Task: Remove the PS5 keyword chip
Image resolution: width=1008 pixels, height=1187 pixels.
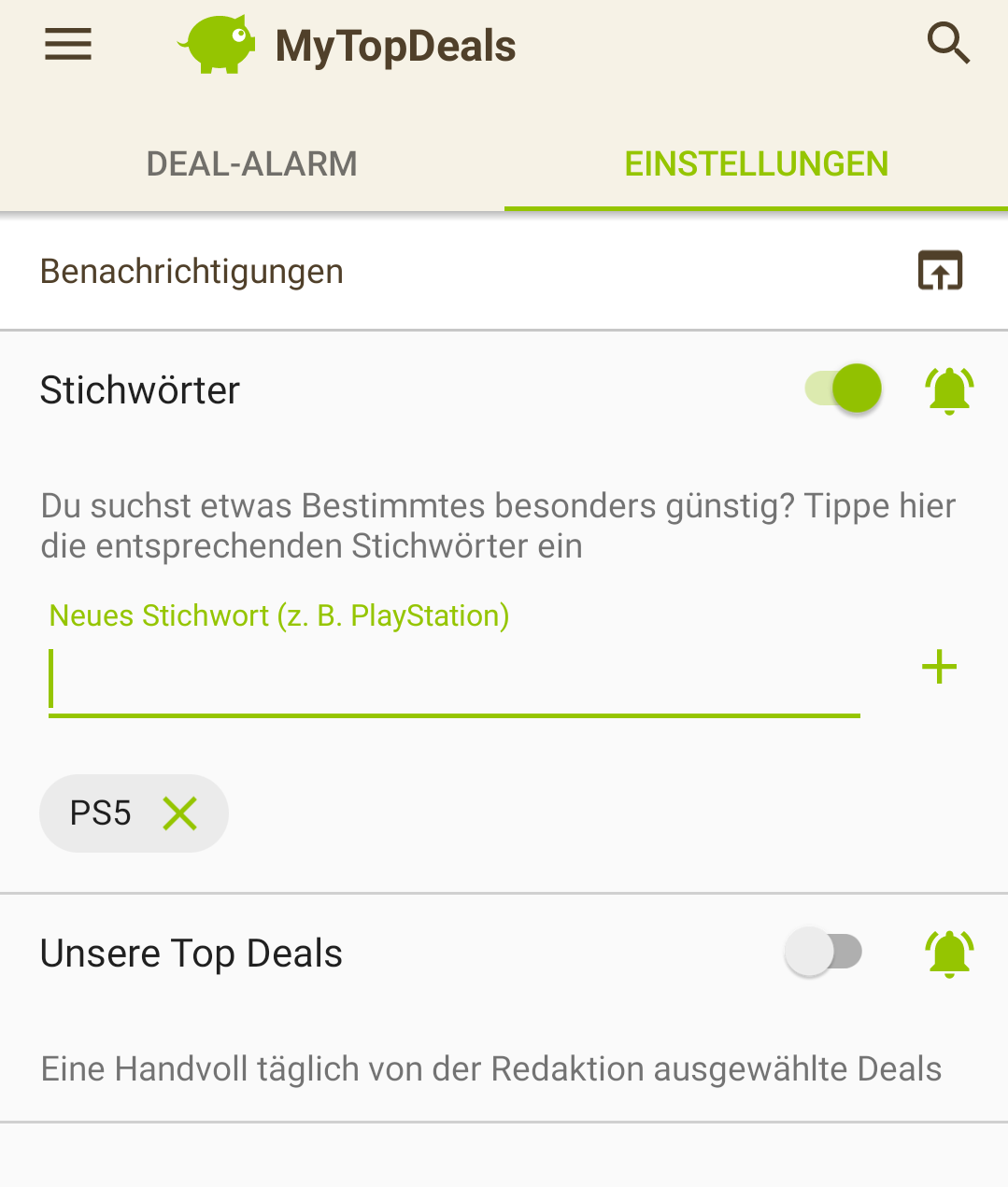Action: (x=179, y=813)
